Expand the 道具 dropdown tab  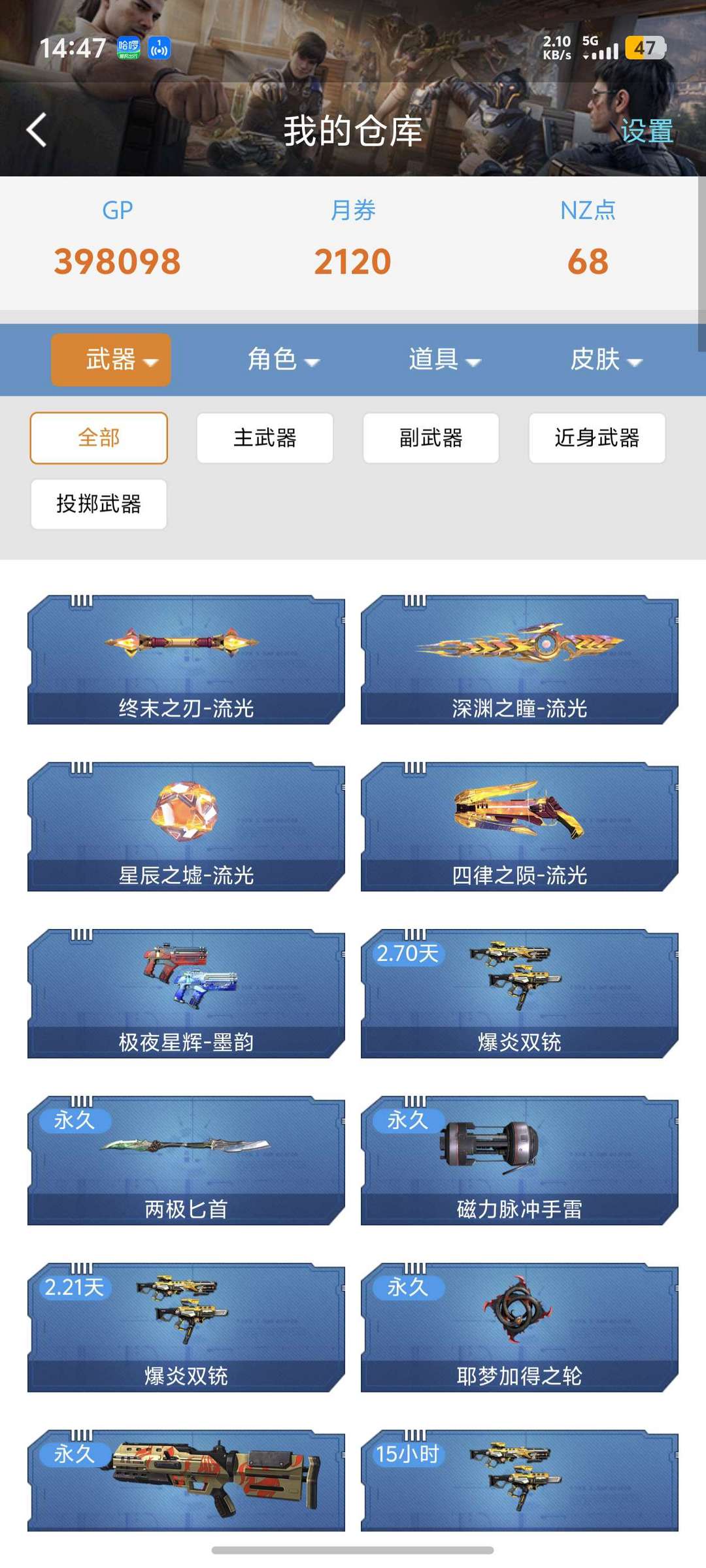point(445,360)
